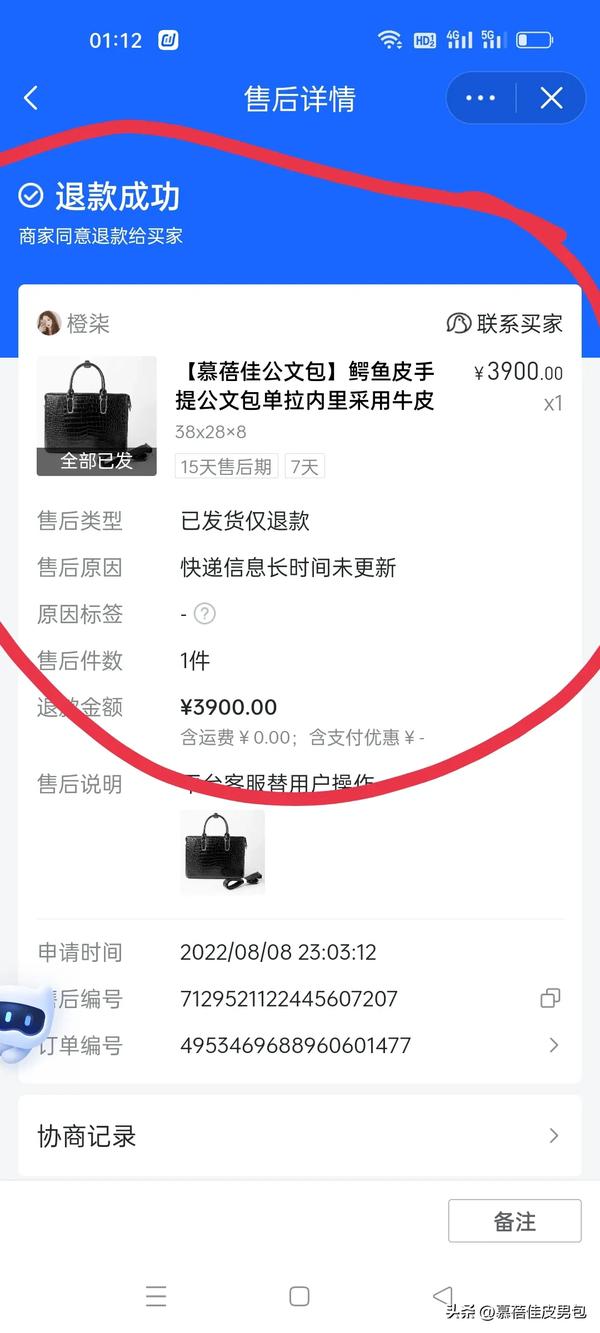Viewport: 600px width, 1333px height.
Task: Open the three-dot more options menu
Action: tap(481, 98)
